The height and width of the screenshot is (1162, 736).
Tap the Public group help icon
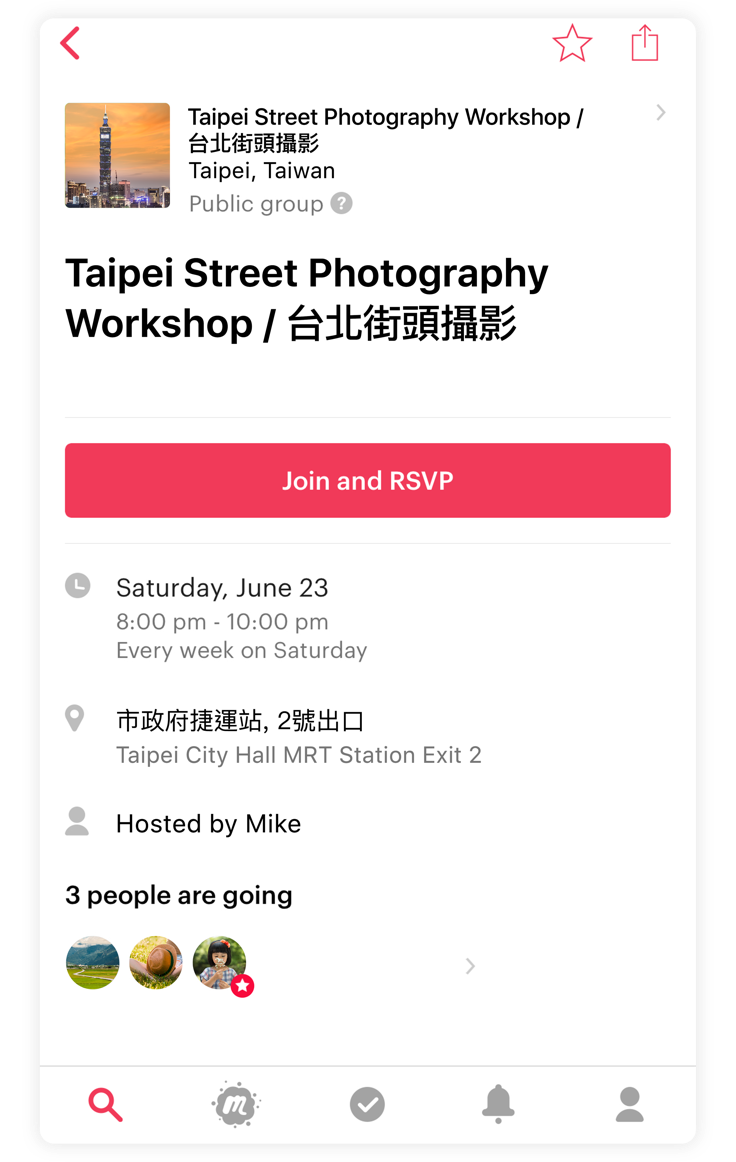pos(342,204)
